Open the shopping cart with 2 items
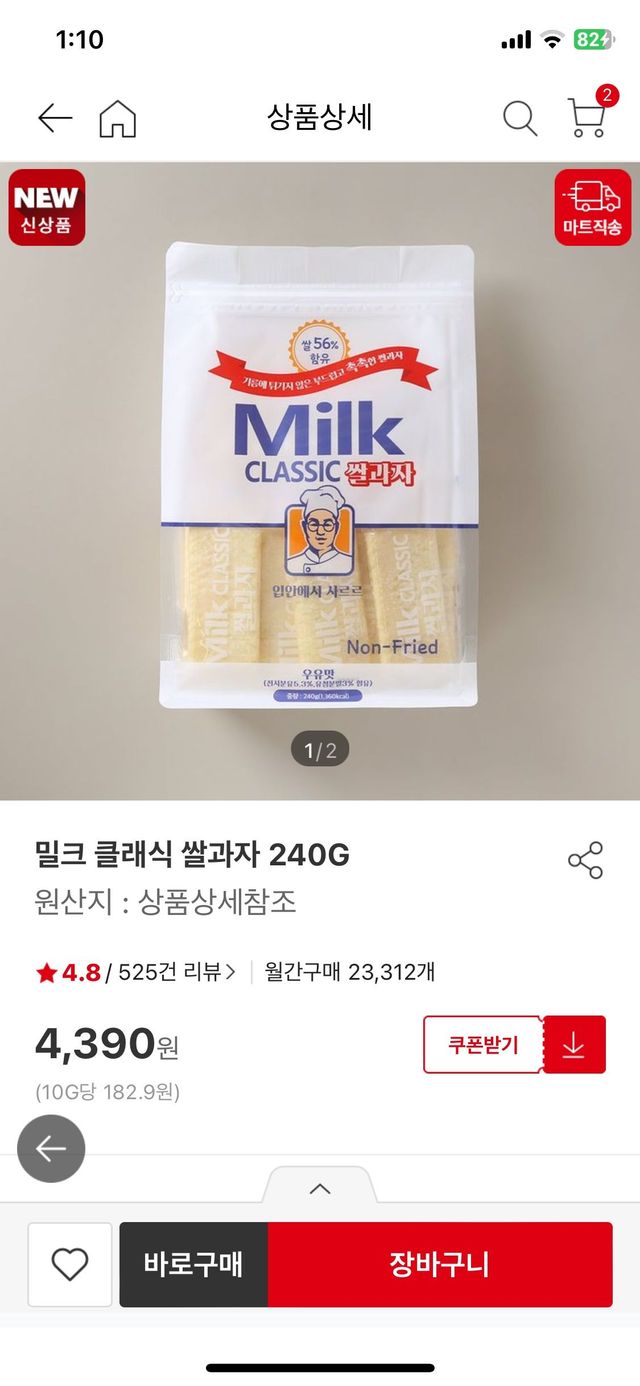This screenshot has height=1386, width=640. click(587, 117)
